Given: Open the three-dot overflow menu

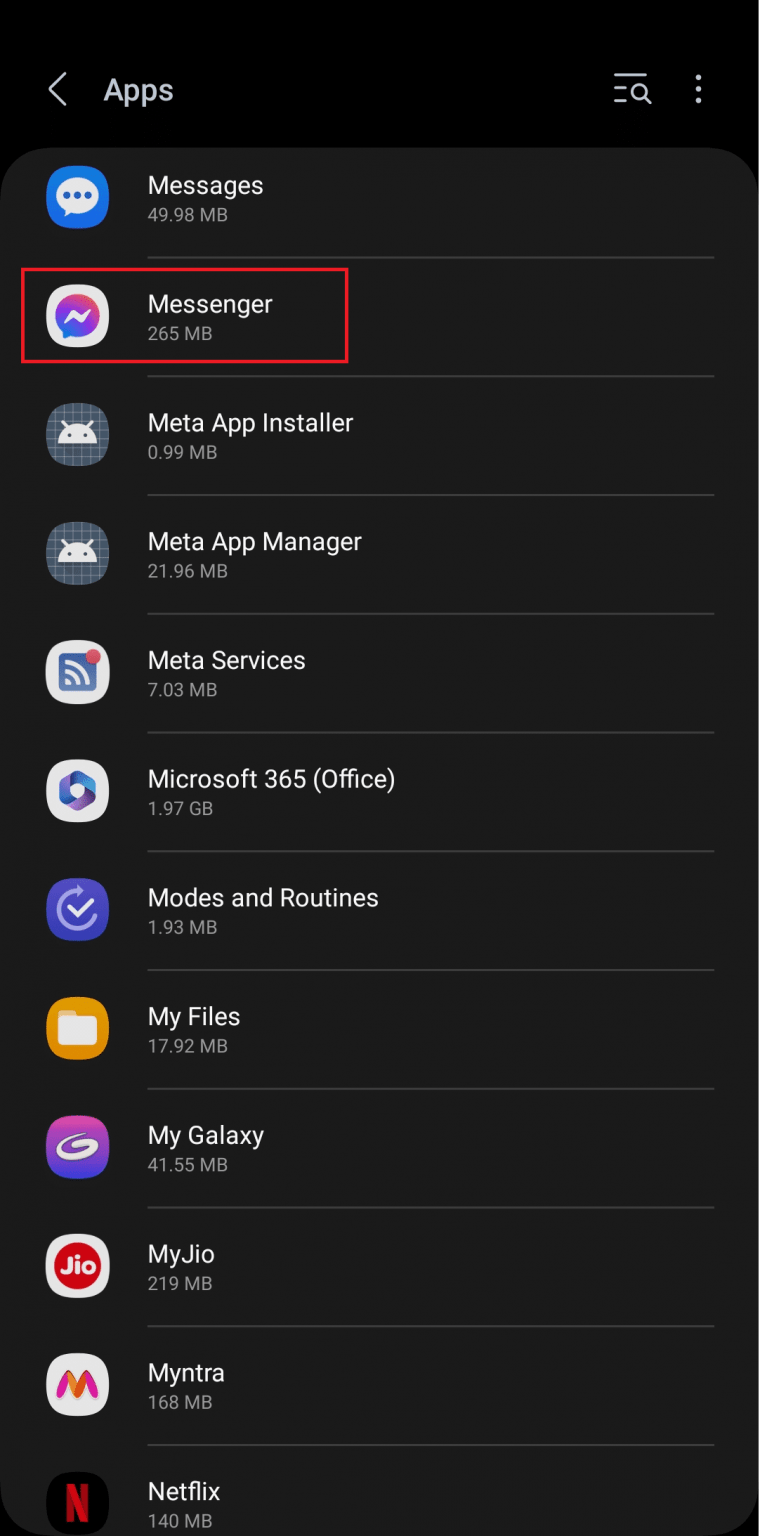Looking at the screenshot, I should (x=698, y=90).
